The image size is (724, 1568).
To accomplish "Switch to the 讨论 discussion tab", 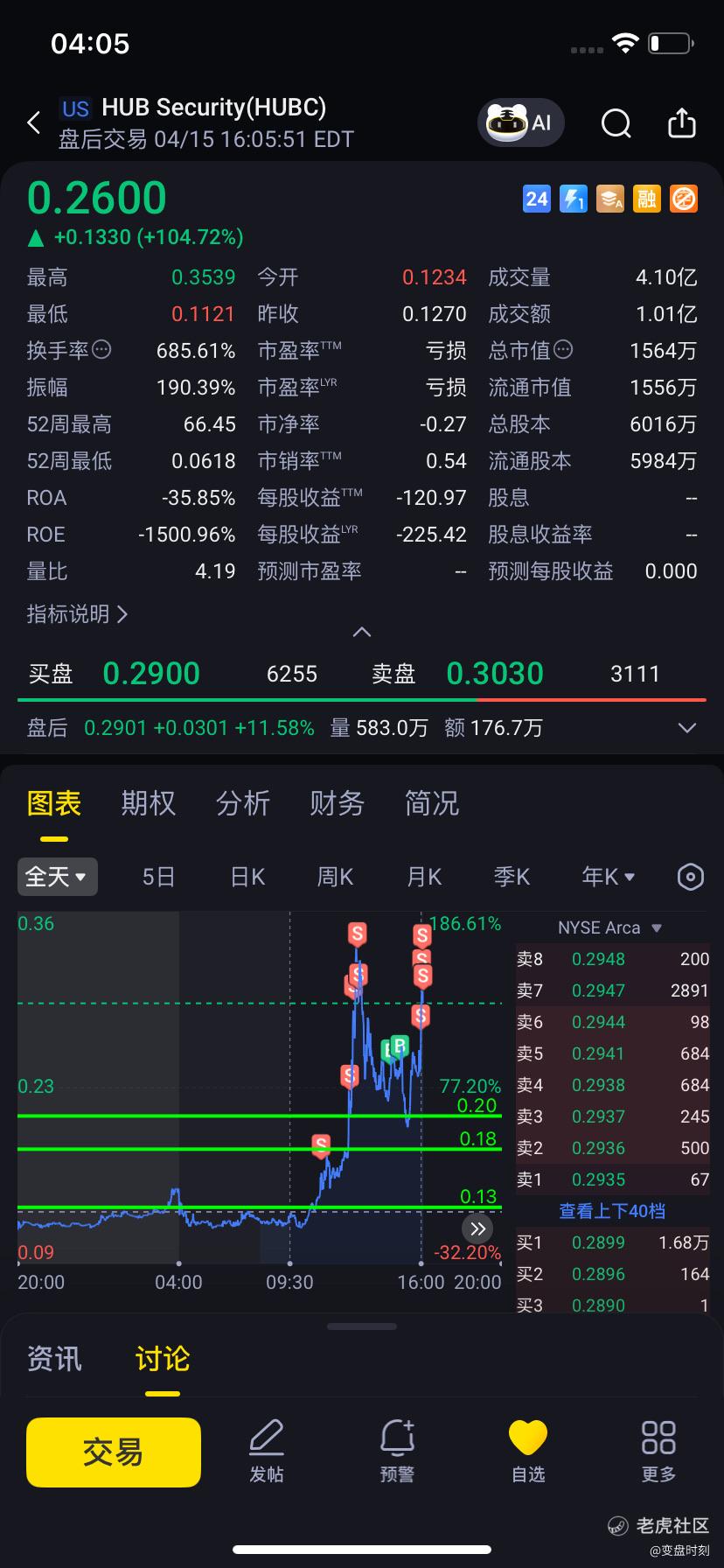I will click(x=162, y=1359).
